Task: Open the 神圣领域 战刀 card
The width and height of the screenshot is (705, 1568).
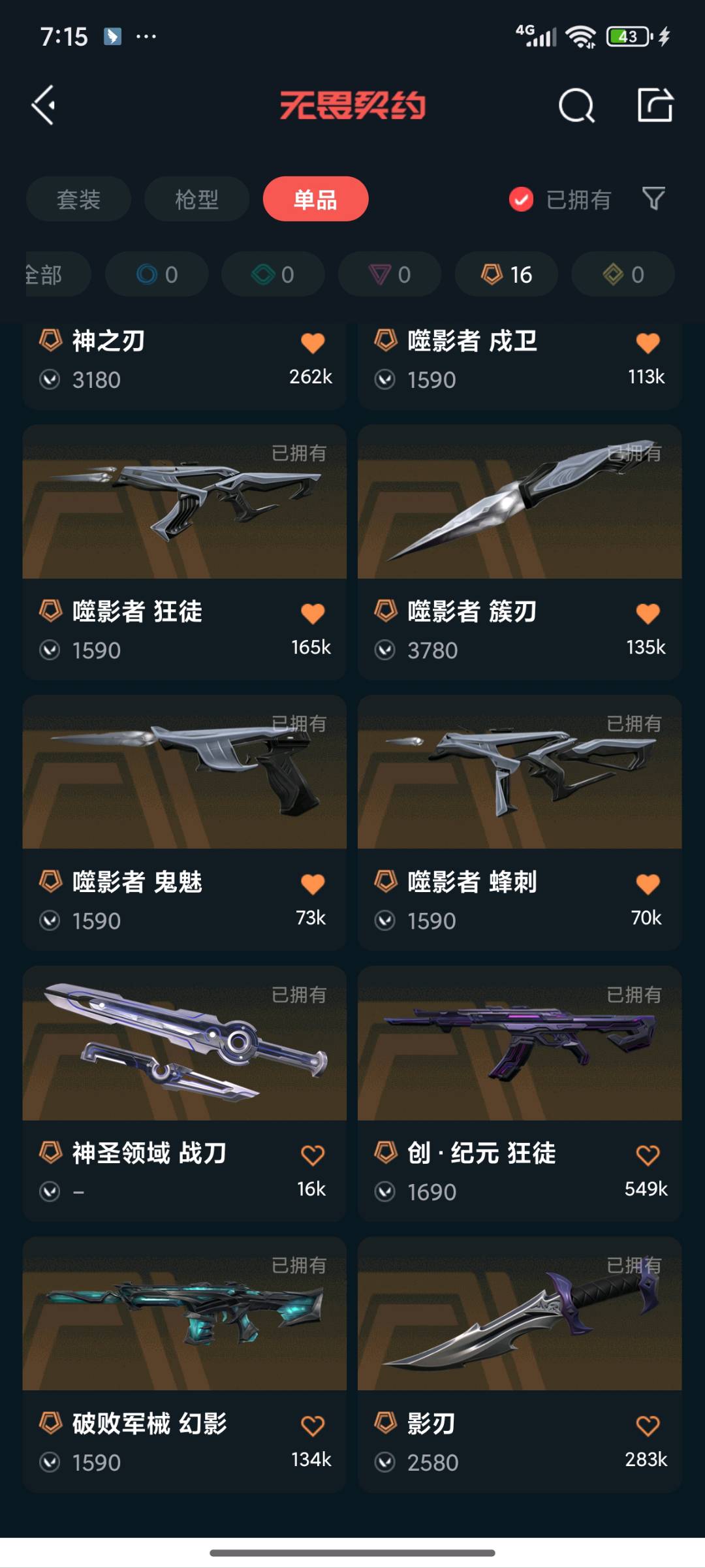Action: point(185,1094)
